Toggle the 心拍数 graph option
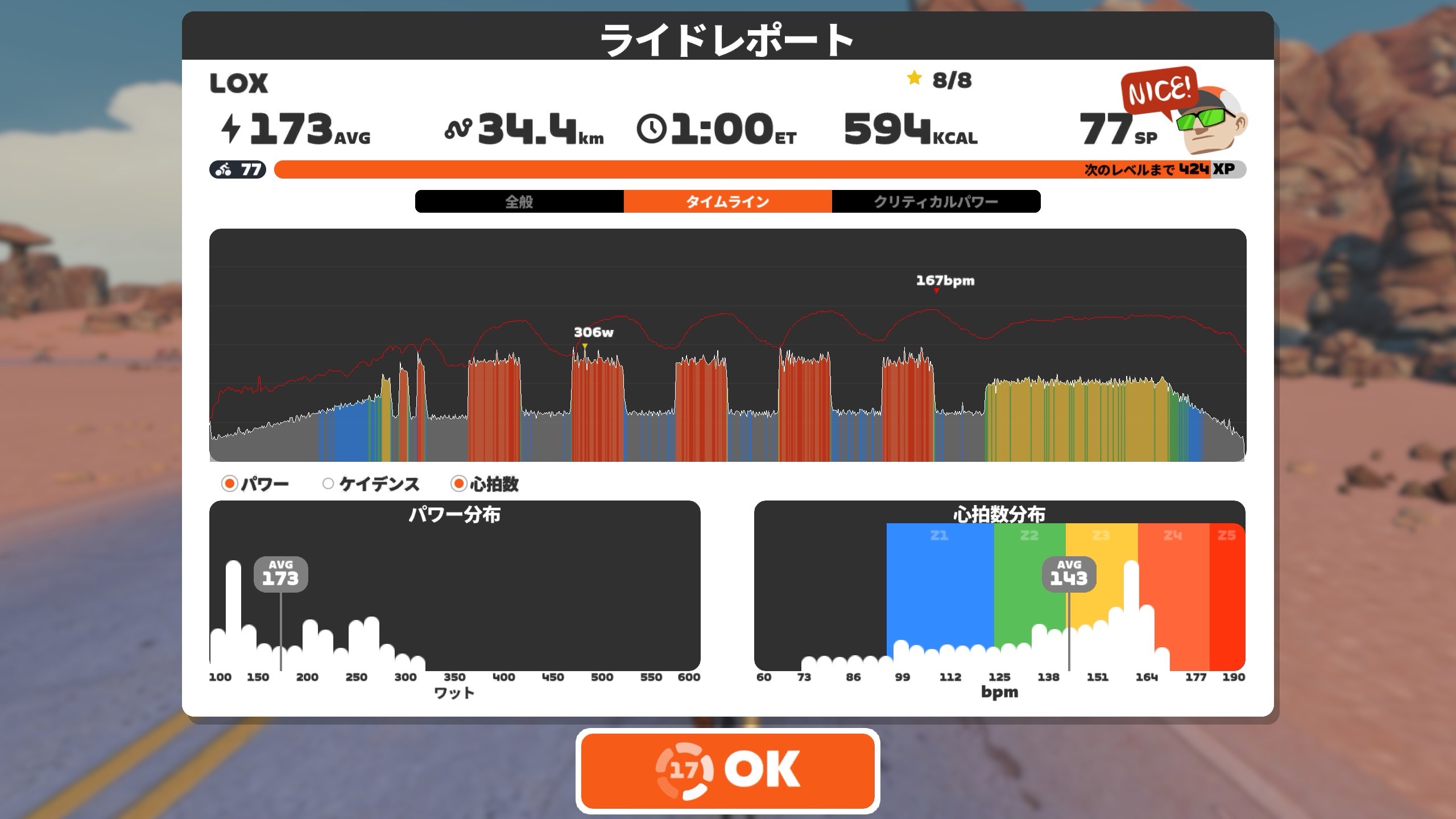This screenshot has width=1456, height=819. (x=458, y=484)
